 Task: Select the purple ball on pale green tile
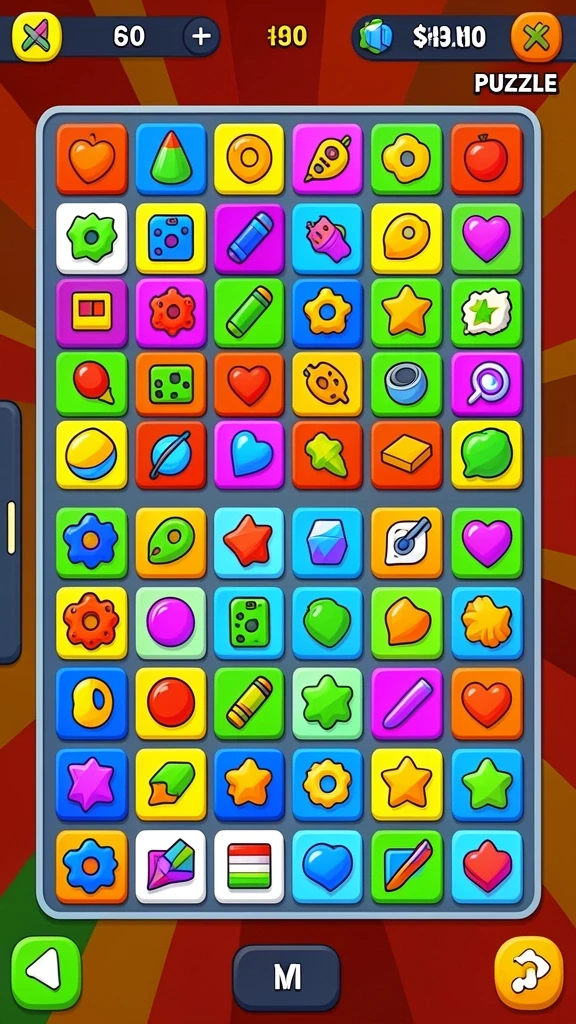point(170,622)
